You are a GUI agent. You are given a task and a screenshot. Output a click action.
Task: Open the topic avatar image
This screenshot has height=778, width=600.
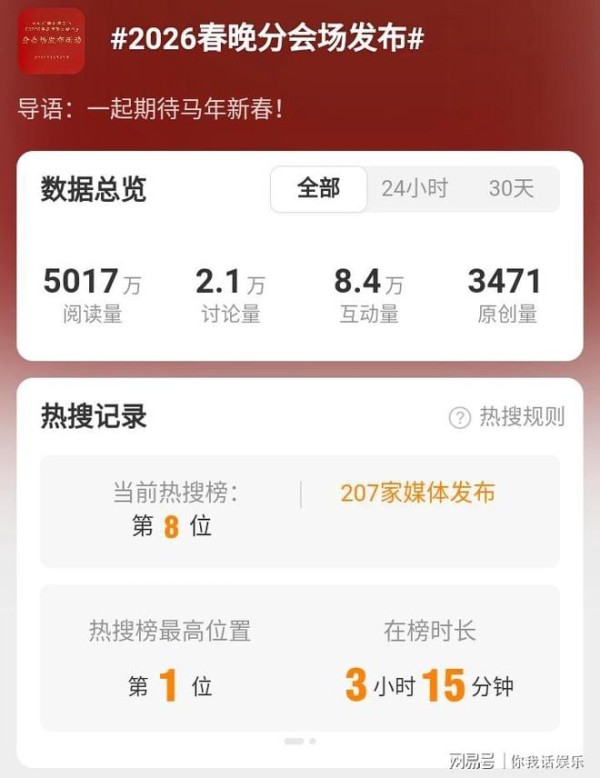(51, 40)
